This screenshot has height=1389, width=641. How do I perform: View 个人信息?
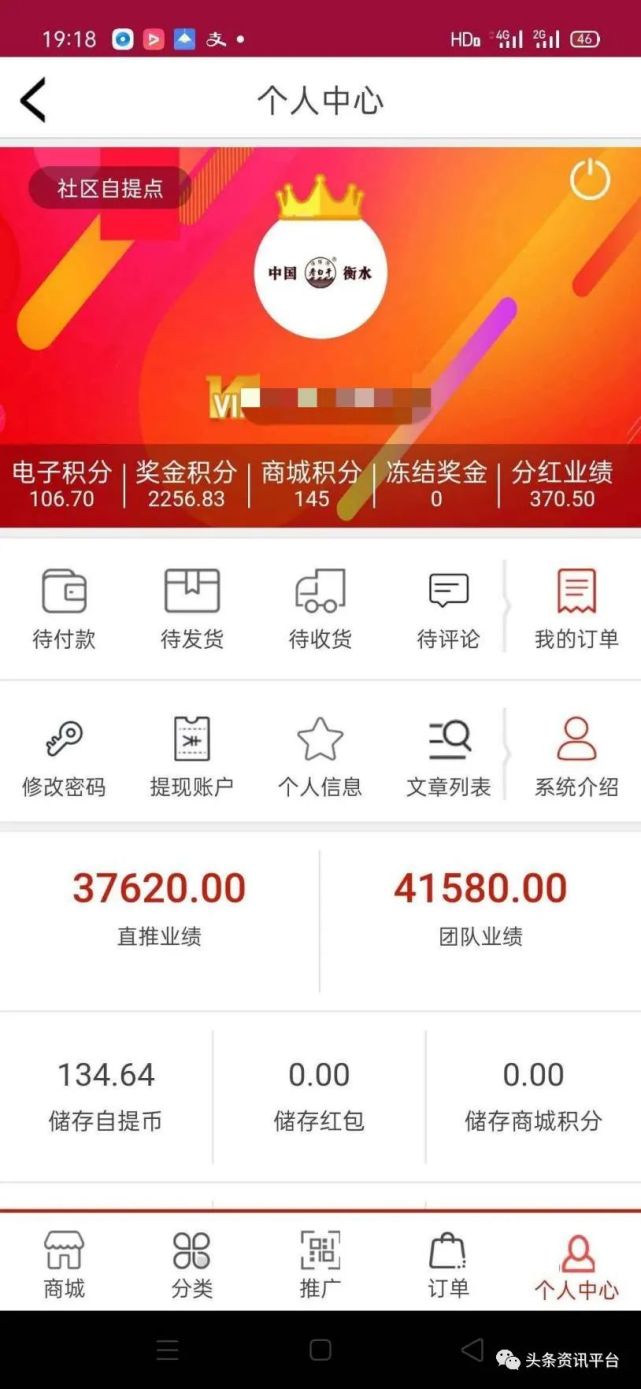(320, 757)
